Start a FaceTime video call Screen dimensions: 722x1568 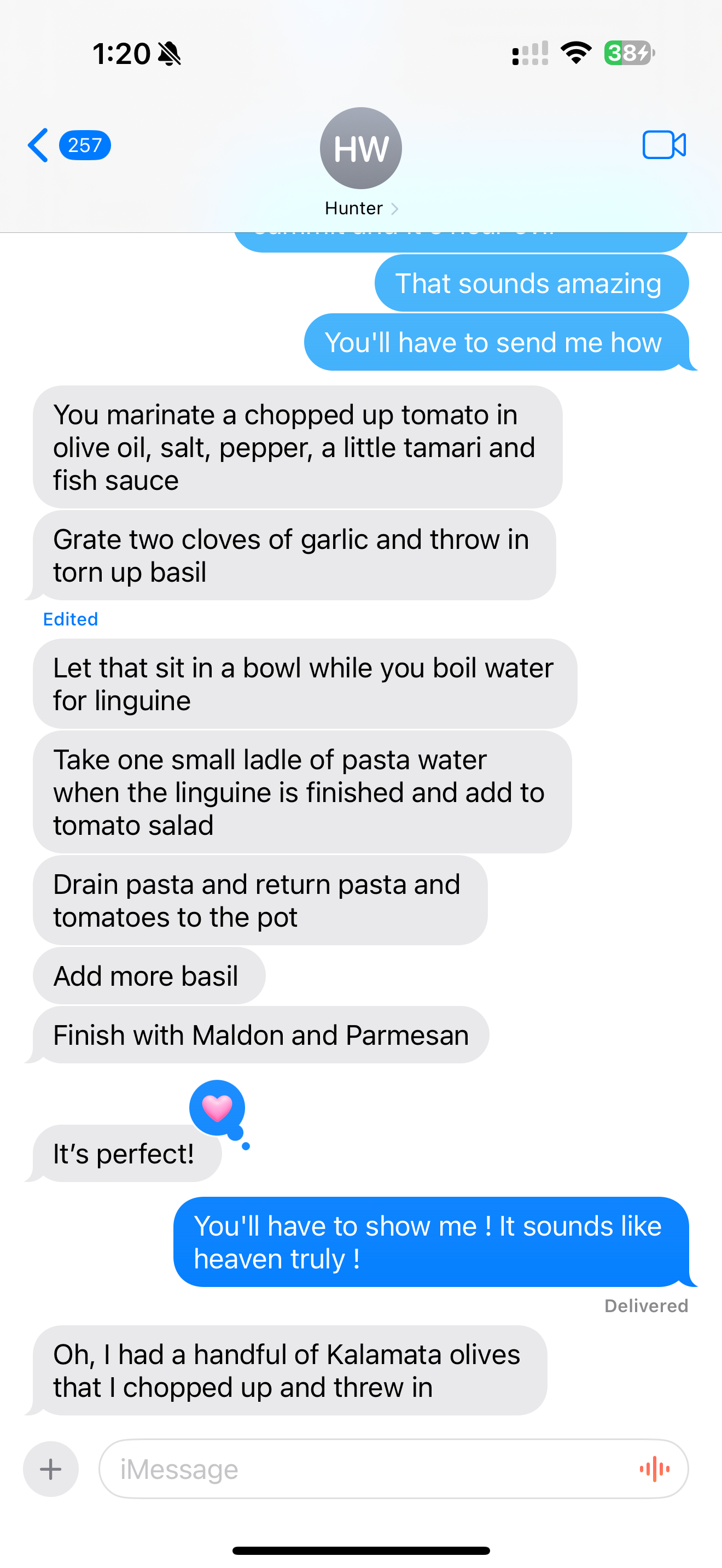(x=664, y=145)
